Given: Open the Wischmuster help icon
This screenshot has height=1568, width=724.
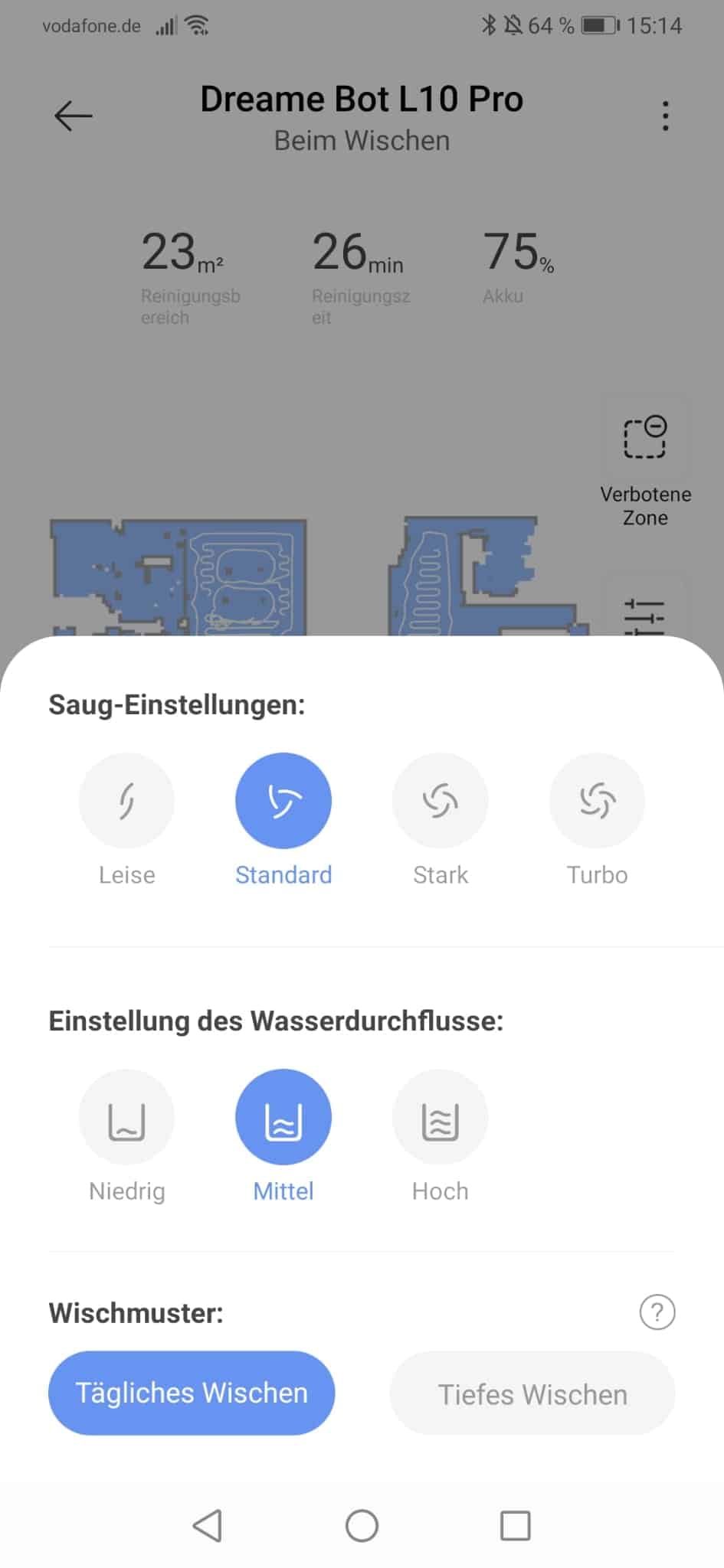Looking at the screenshot, I should tap(657, 1312).
